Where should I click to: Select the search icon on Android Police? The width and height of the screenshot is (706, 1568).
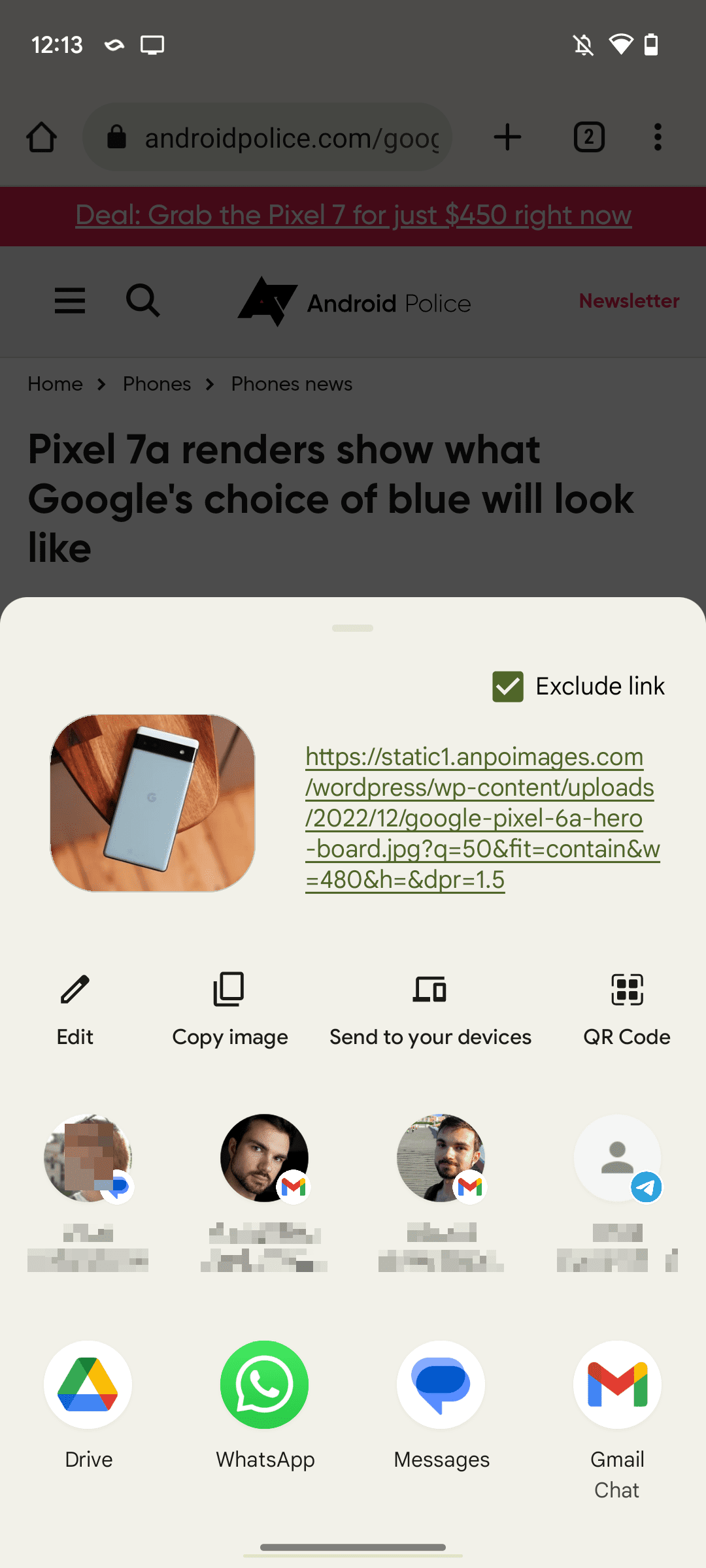coord(143,301)
